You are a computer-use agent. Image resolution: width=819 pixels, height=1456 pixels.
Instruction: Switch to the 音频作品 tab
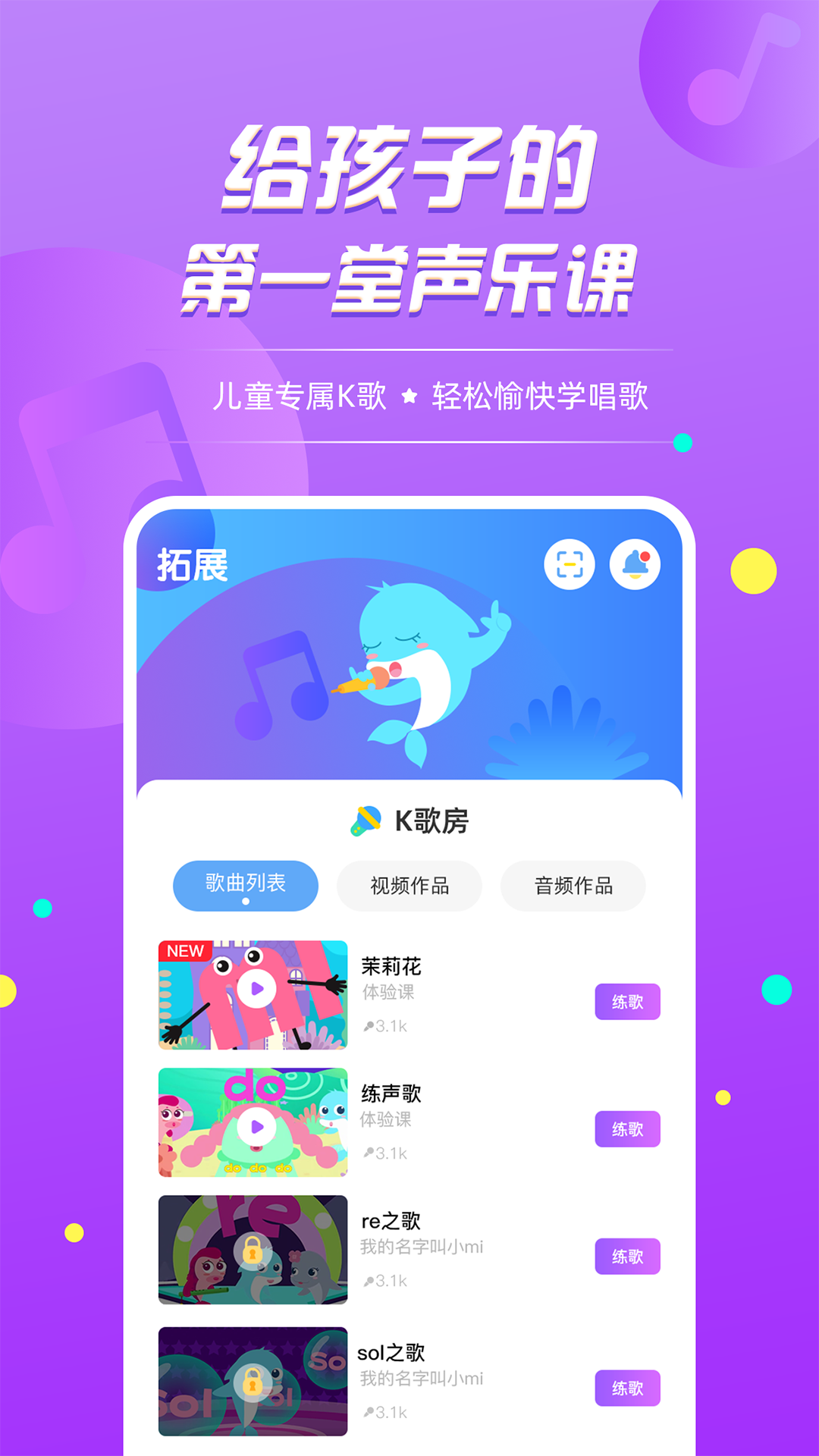point(573,885)
